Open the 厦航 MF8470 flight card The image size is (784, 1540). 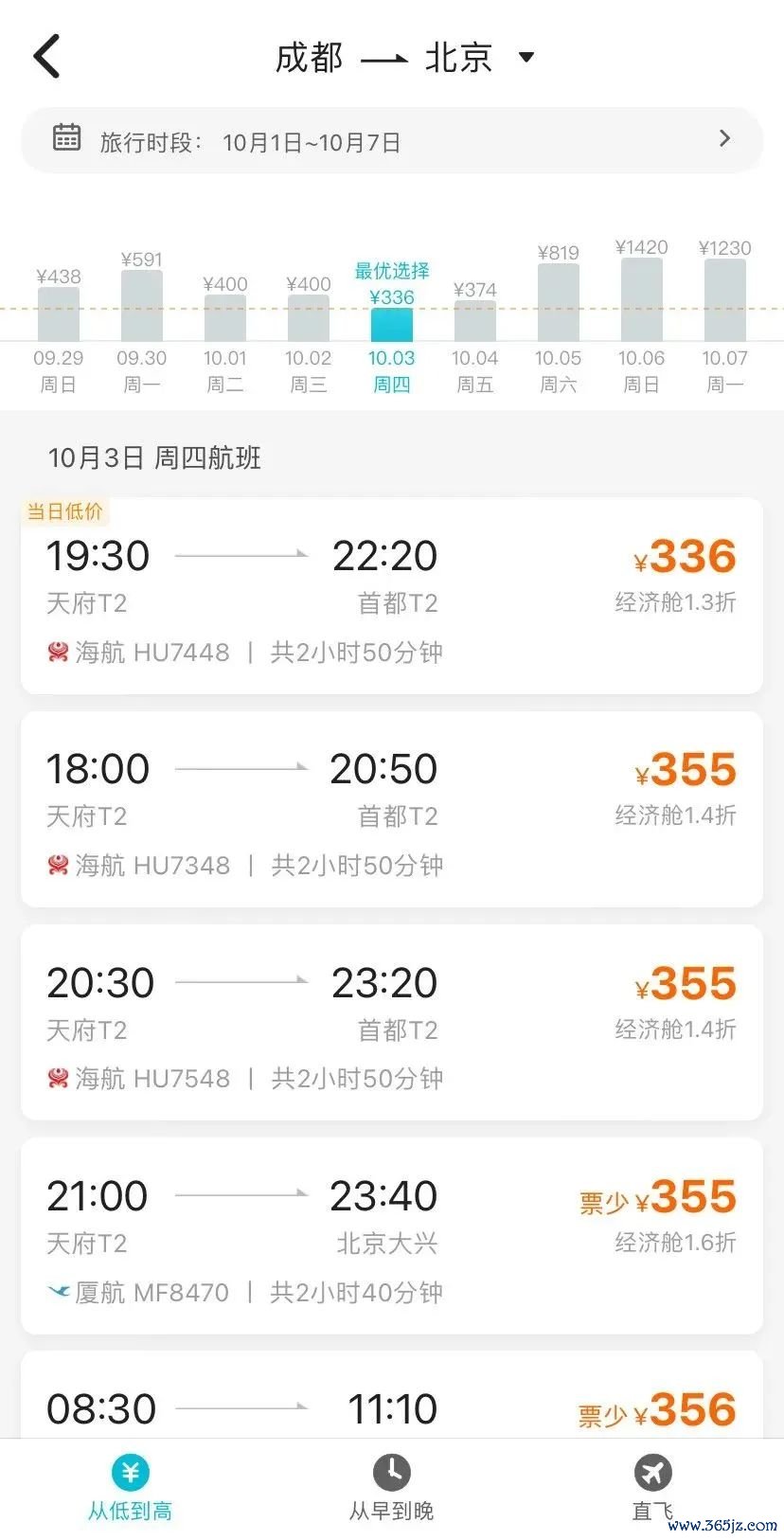pos(392,1236)
